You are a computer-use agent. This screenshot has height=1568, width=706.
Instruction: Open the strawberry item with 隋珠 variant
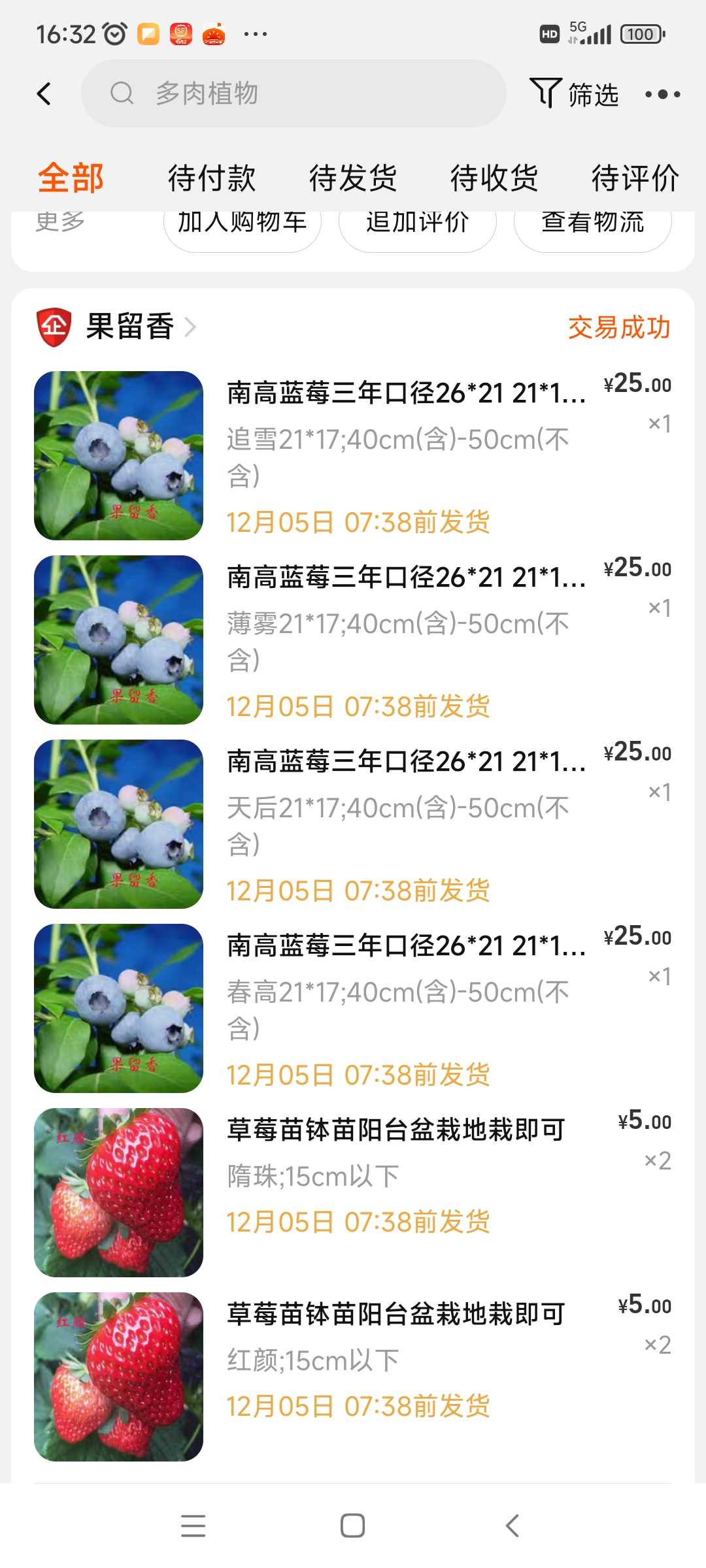tap(353, 1192)
